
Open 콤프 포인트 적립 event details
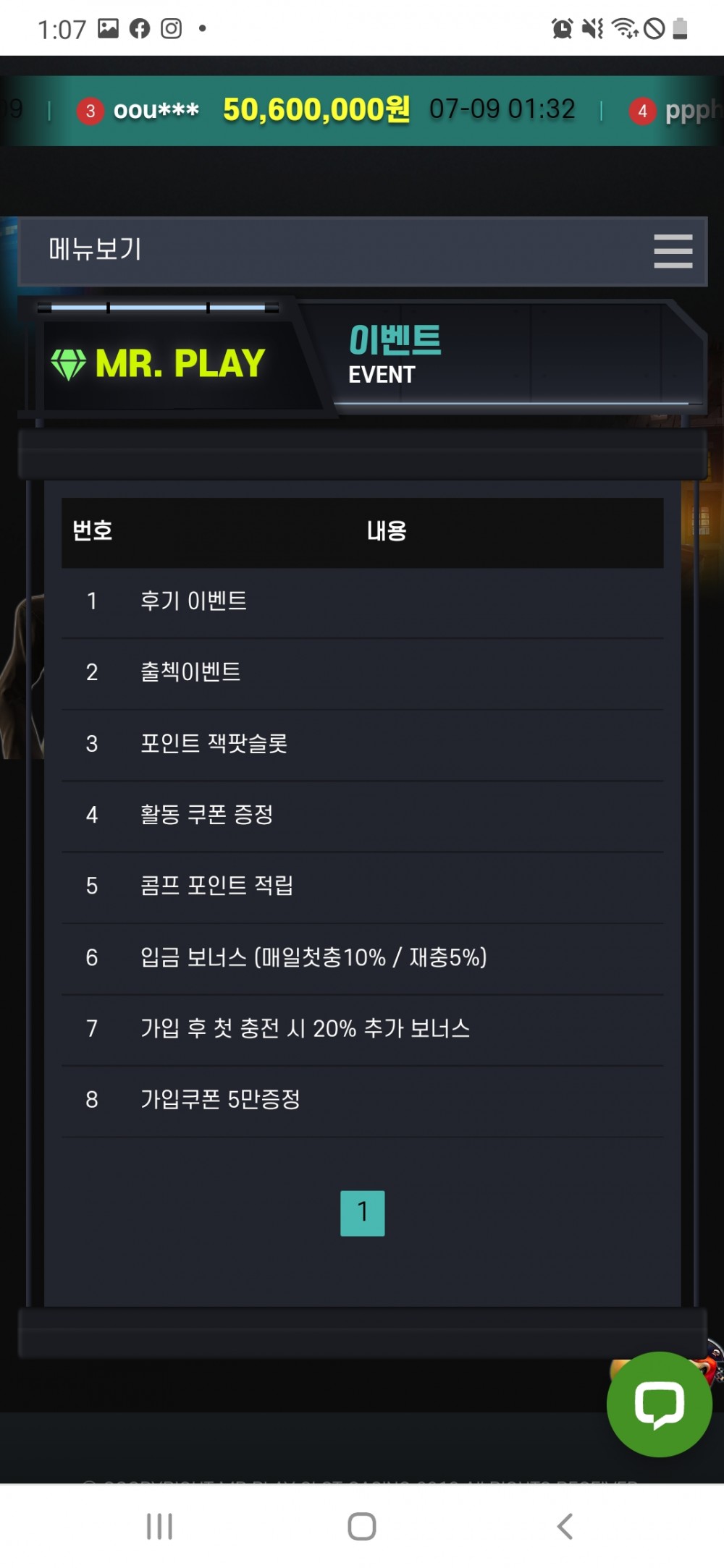(216, 886)
